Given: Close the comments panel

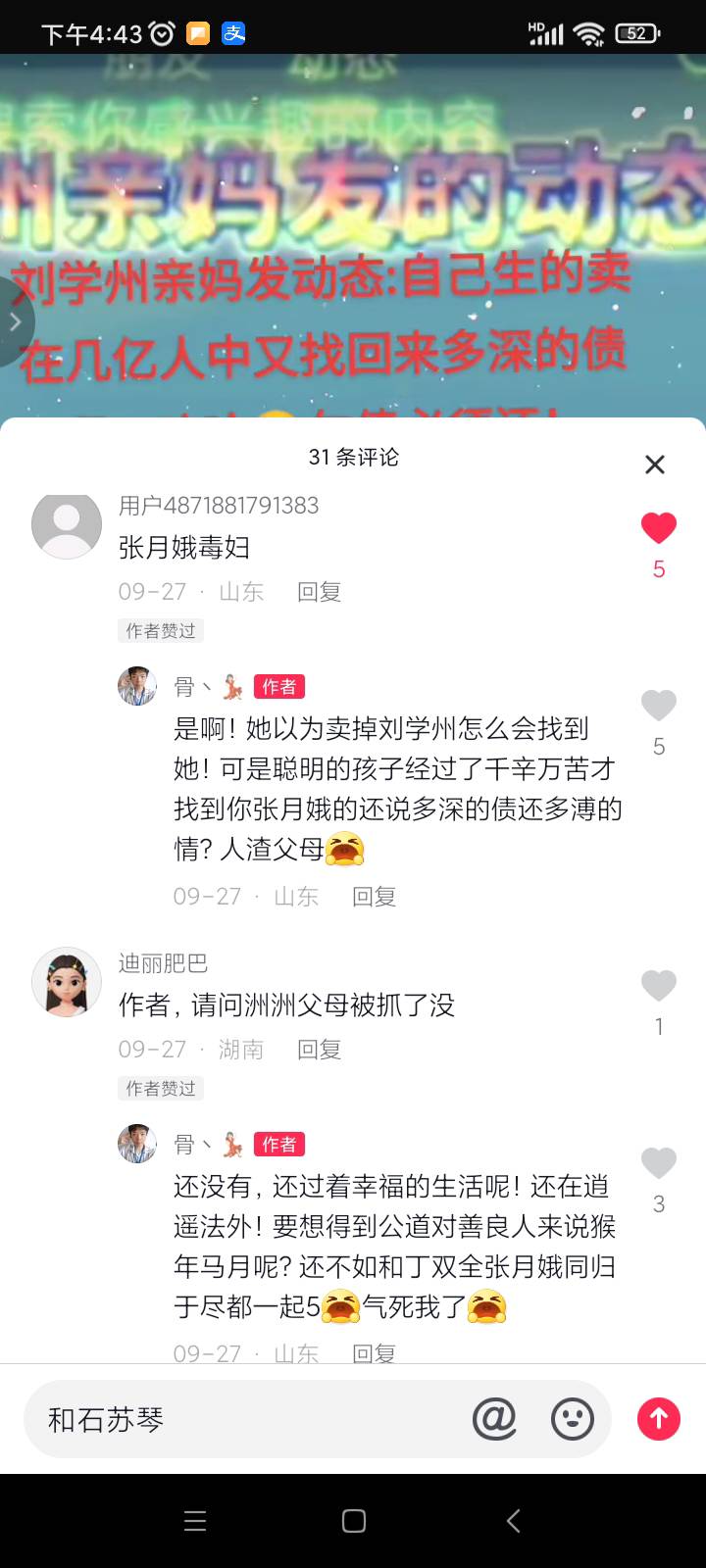Looking at the screenshot, I should (x=655, y=465).
